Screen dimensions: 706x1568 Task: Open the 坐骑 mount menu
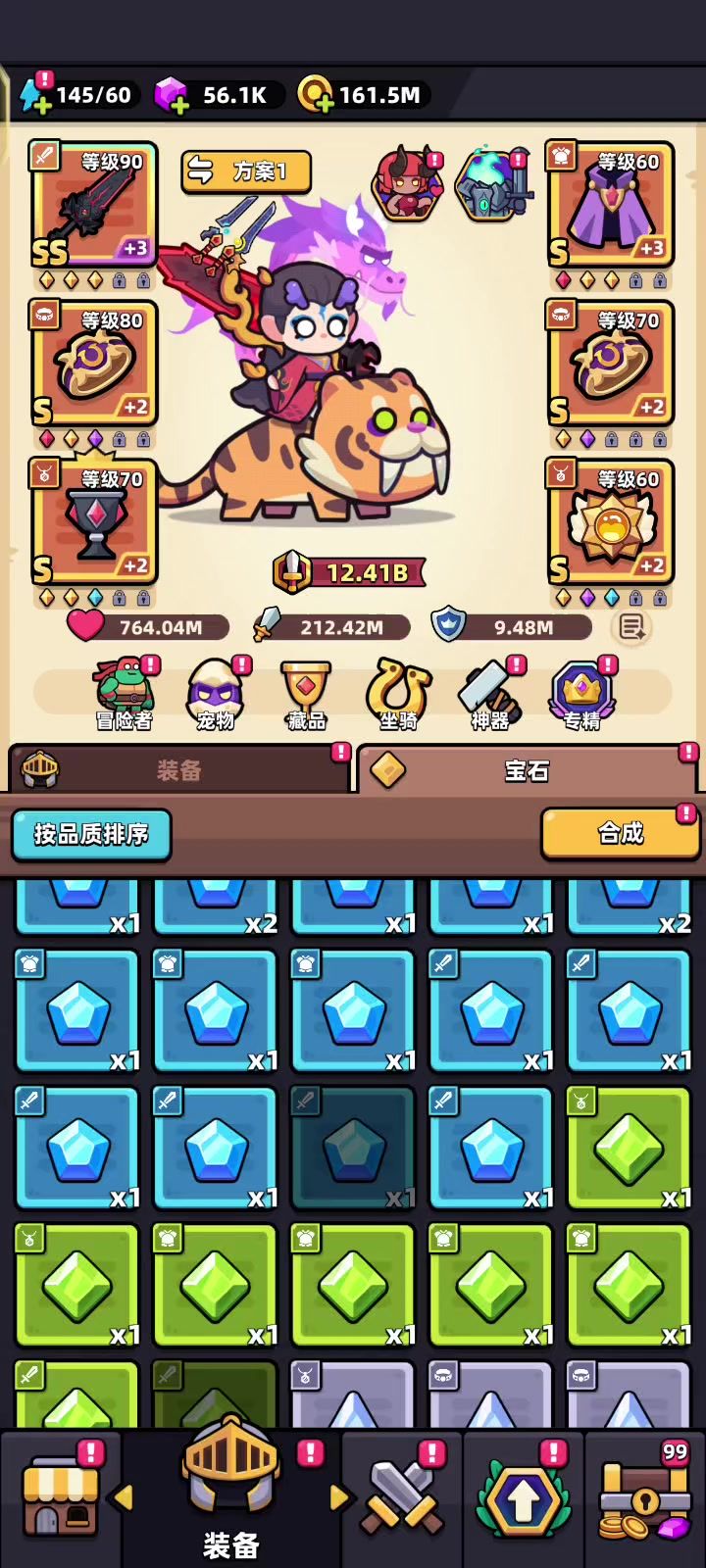398,694
